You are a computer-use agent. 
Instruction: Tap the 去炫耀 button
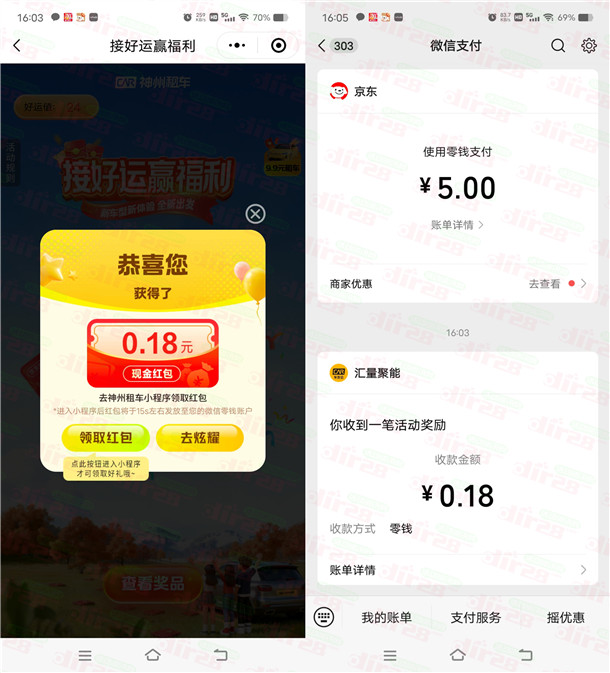click(x=199, y=437)
